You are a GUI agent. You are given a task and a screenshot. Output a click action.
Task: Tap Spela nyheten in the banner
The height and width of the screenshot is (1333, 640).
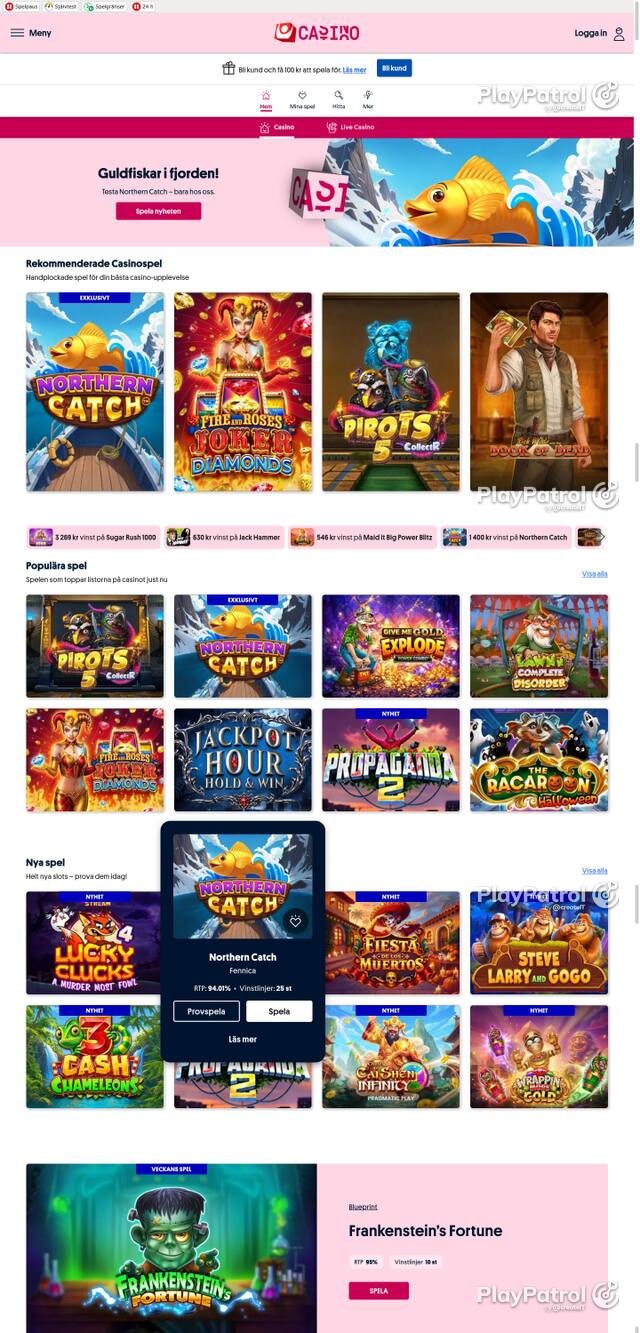coord(158,211)
